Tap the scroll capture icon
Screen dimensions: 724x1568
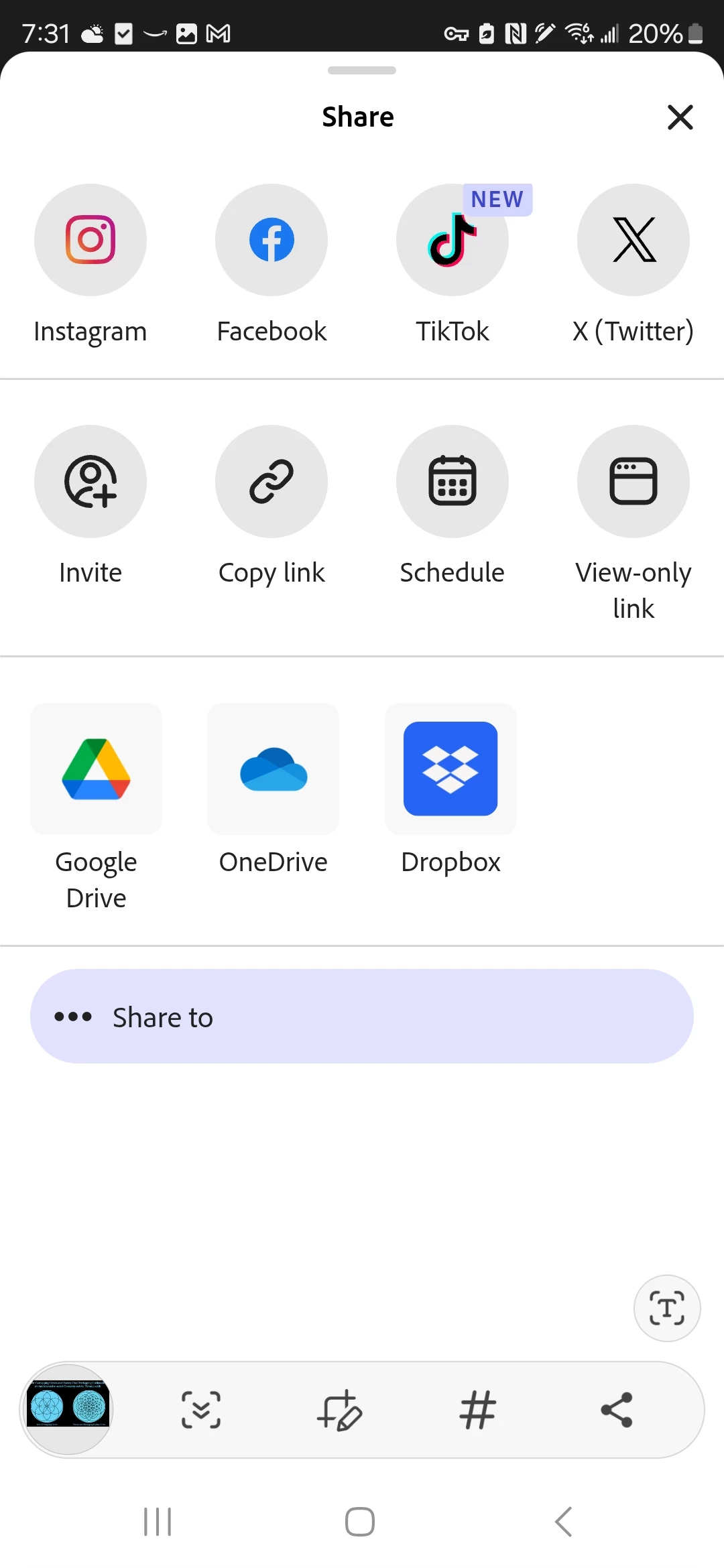201,1410
